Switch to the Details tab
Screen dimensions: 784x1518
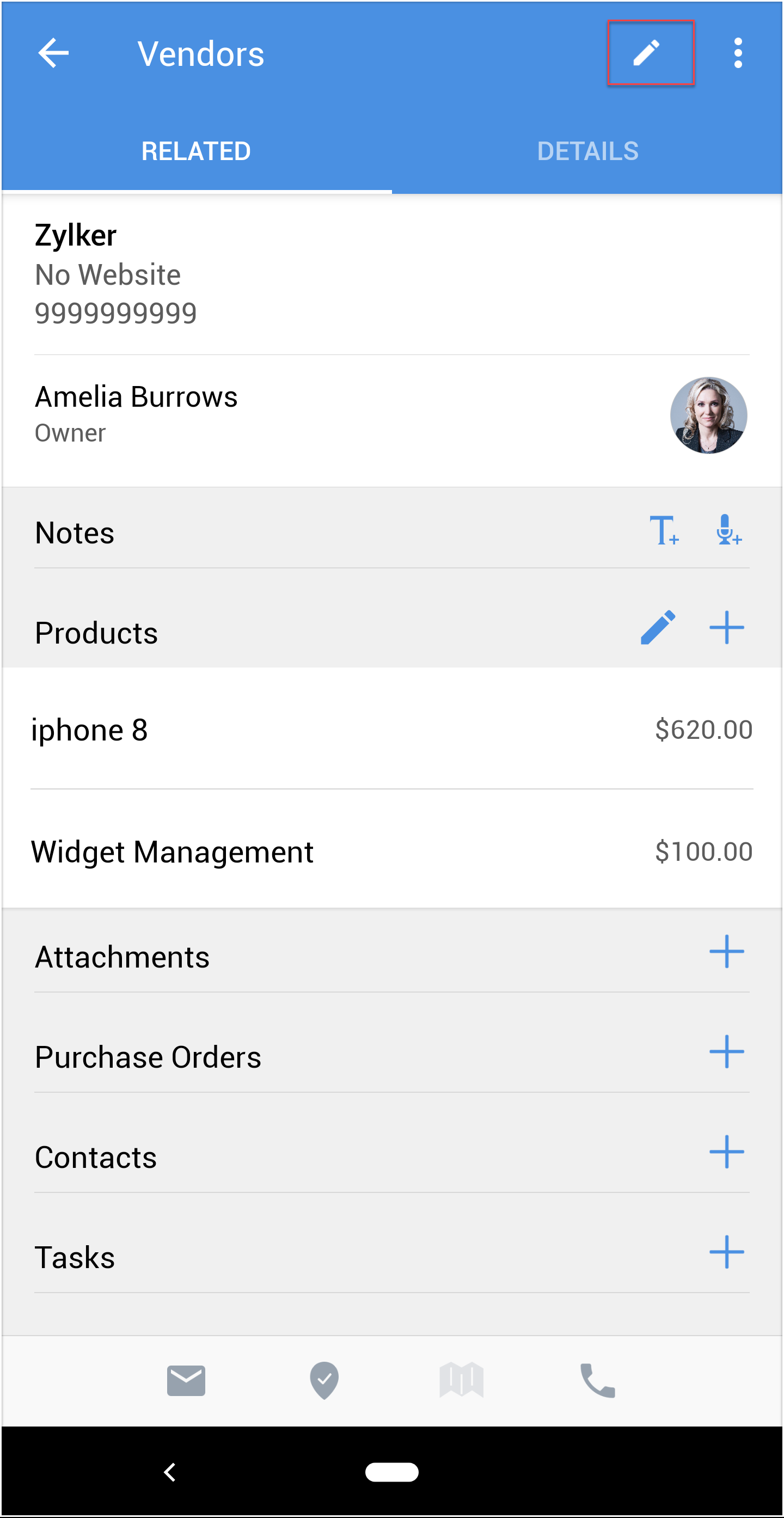click(587, 151)
